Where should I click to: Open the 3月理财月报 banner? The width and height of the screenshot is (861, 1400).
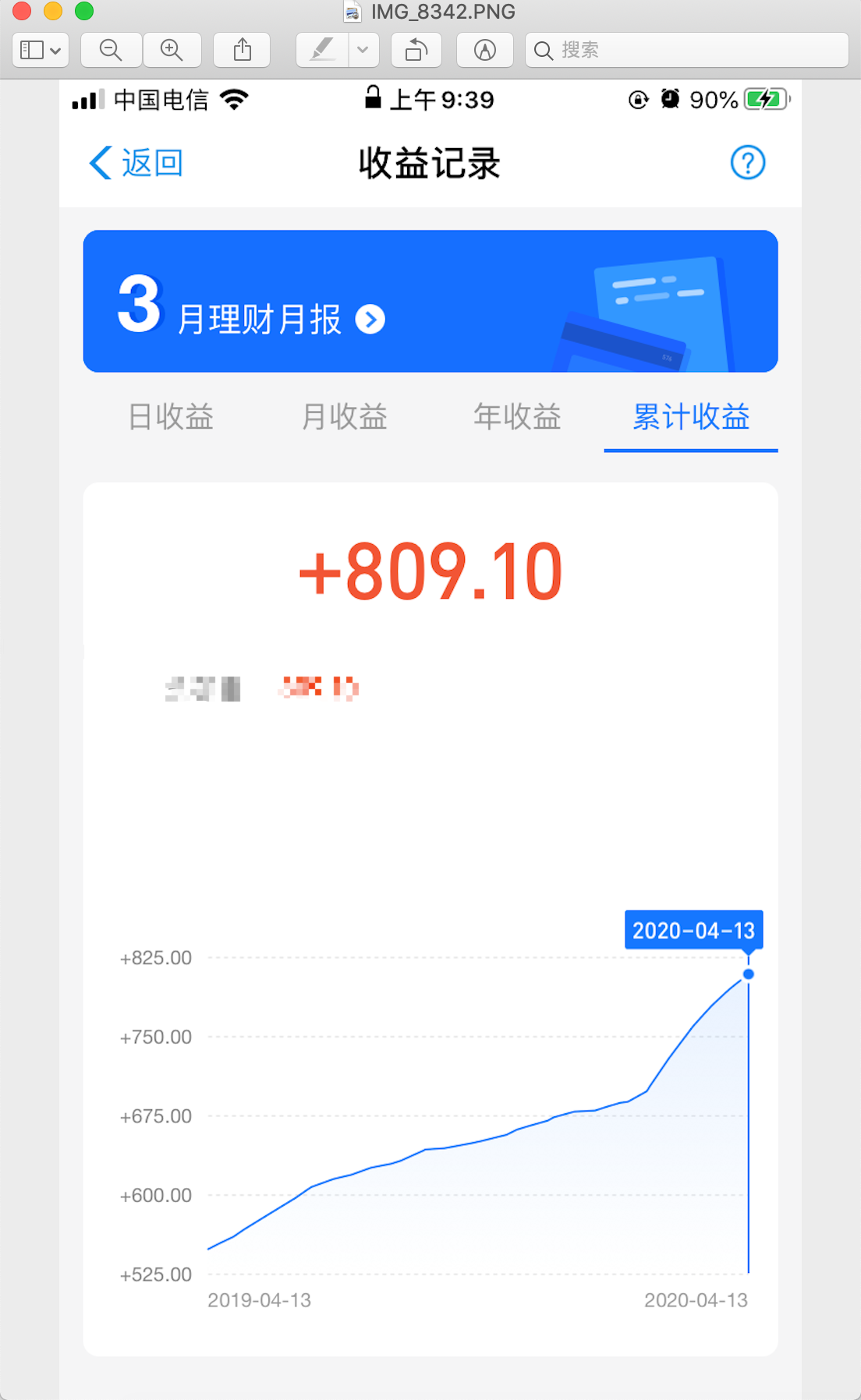click(430, 302)
